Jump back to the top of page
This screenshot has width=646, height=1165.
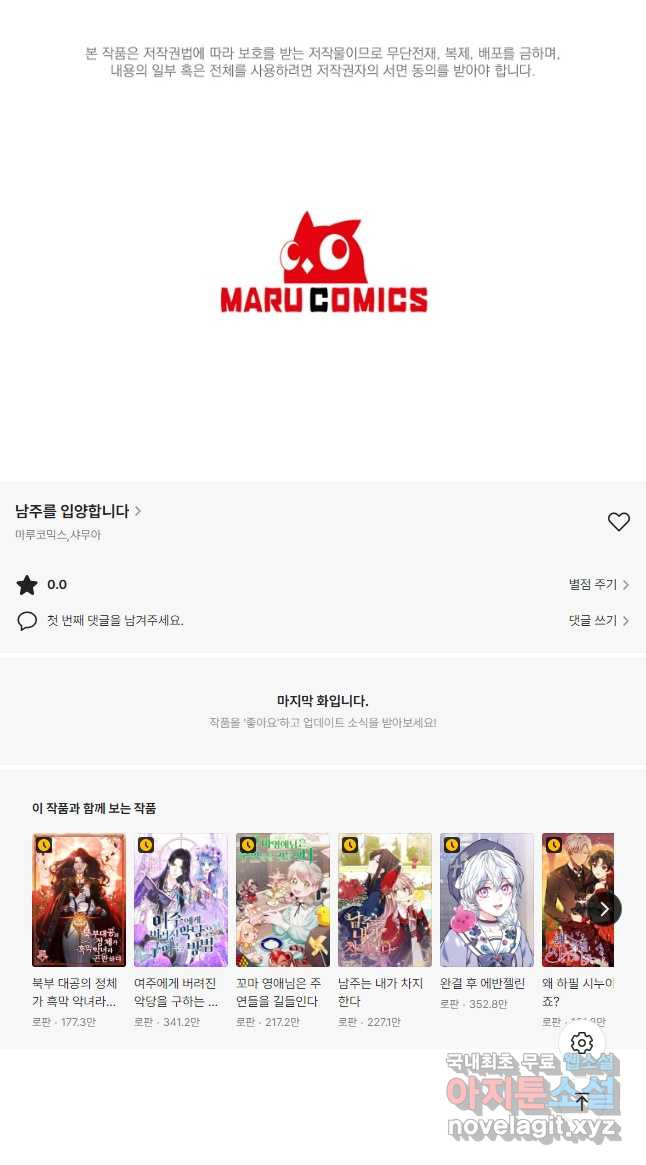click(583, 1103)
